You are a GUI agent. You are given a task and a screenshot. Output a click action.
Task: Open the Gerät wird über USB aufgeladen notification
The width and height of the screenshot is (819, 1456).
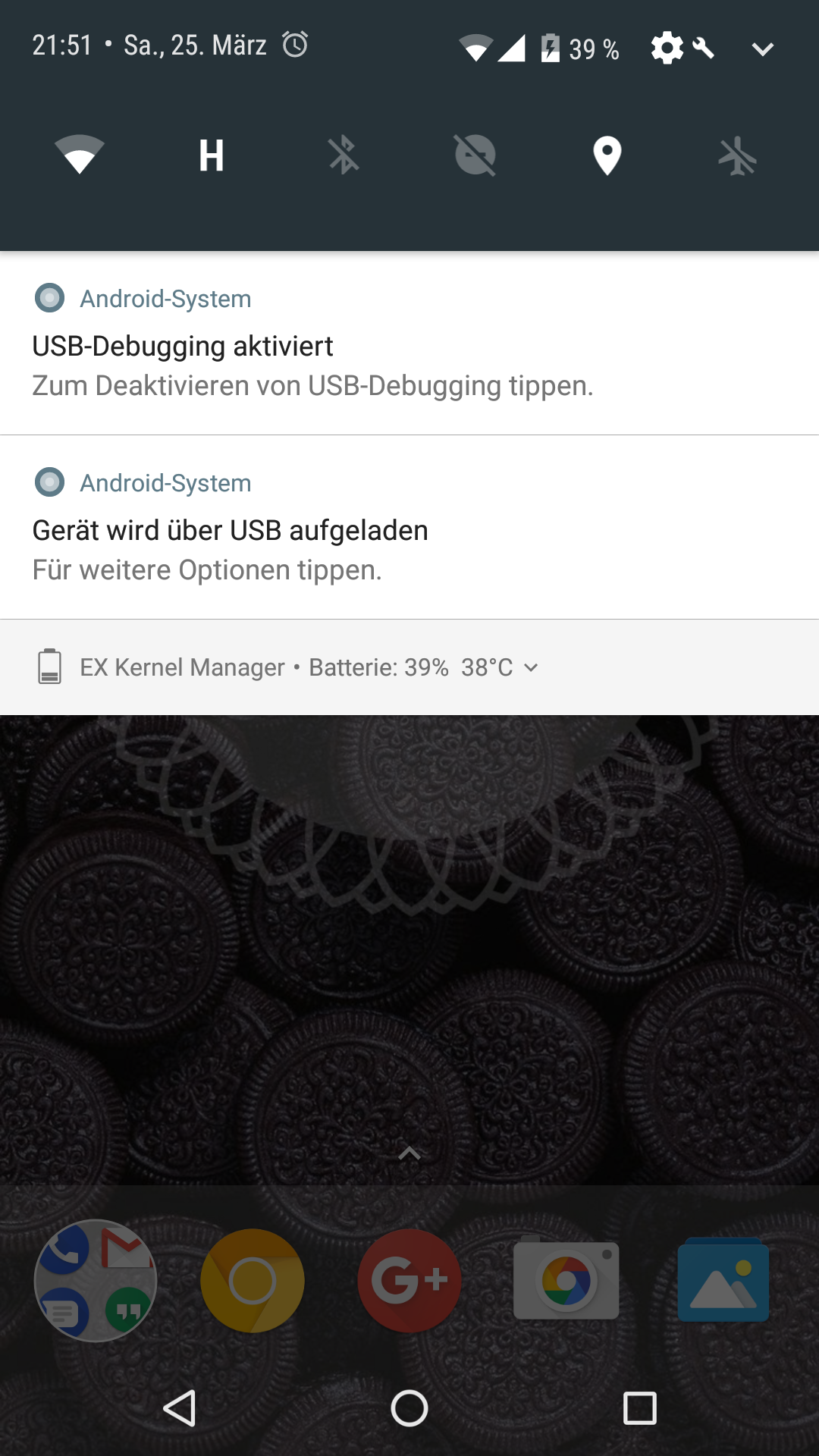tap(409, 531)
